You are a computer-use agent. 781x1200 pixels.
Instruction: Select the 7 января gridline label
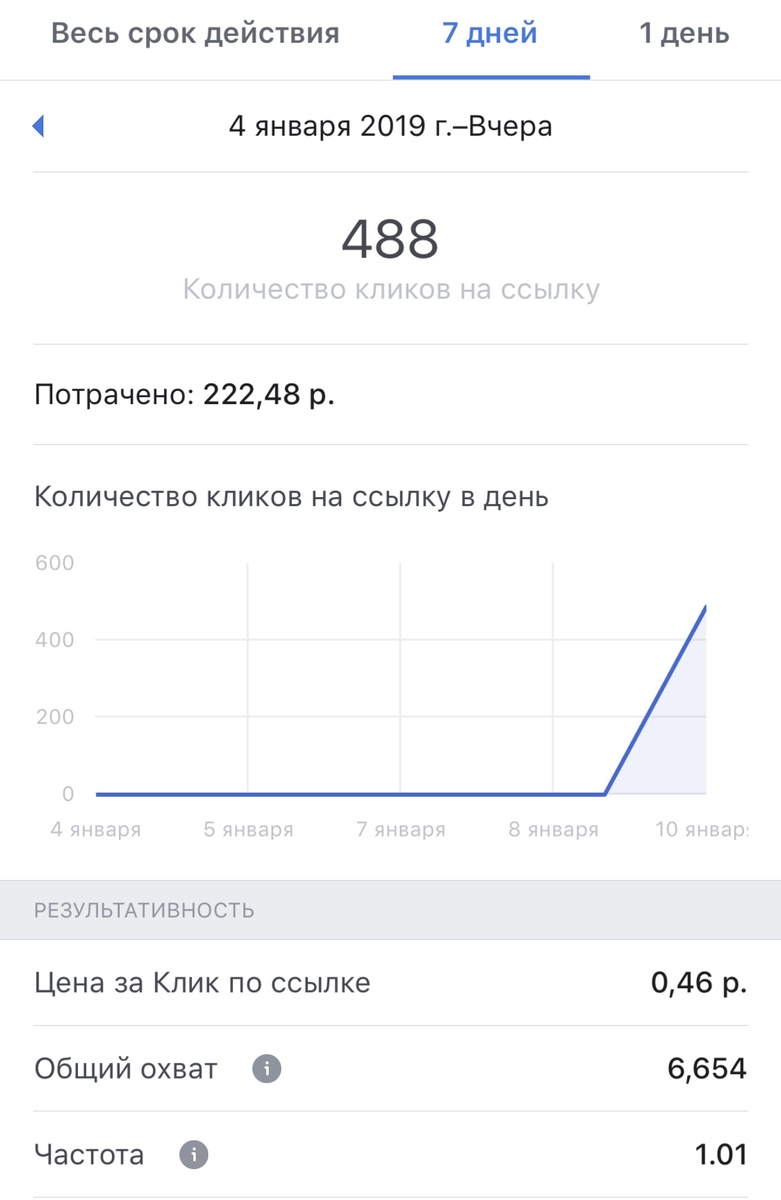[x=403, y=828]
